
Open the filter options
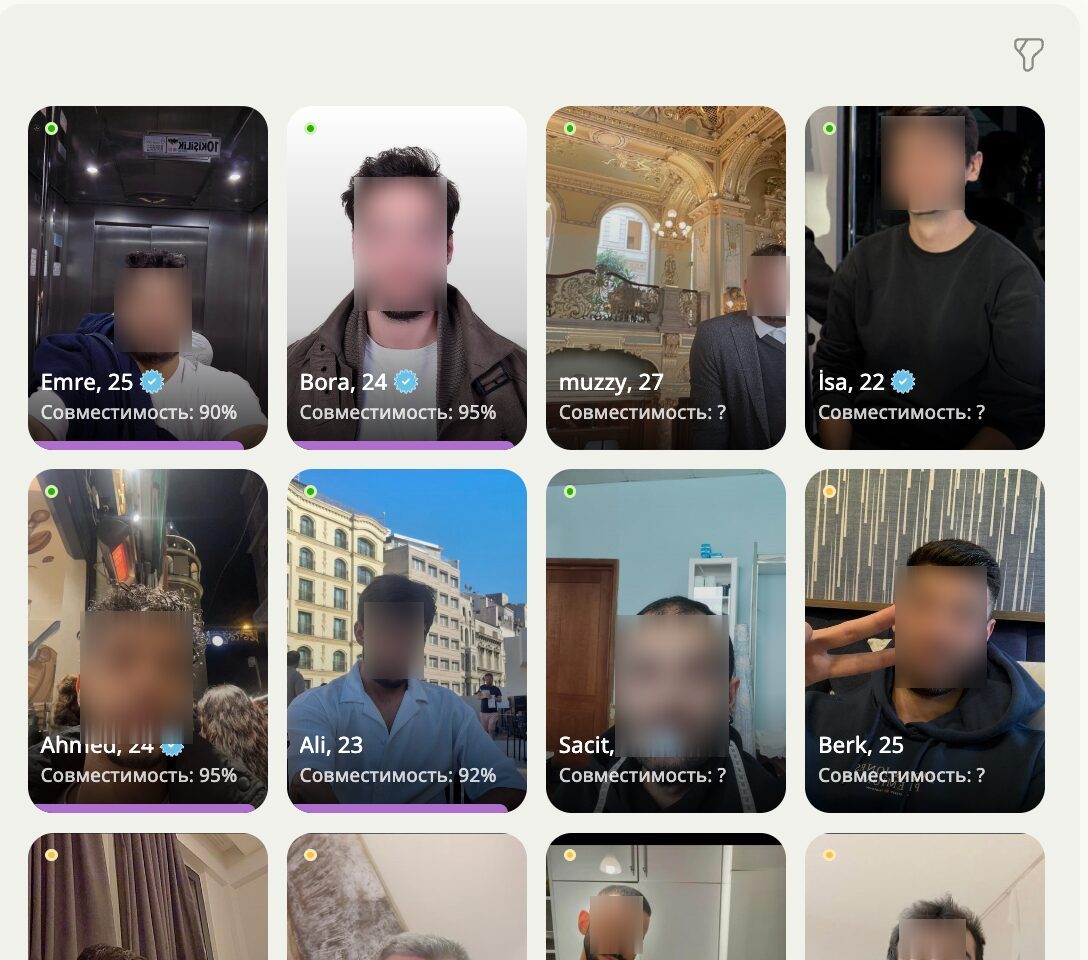pyautogui.click(x=1028, y=54)
